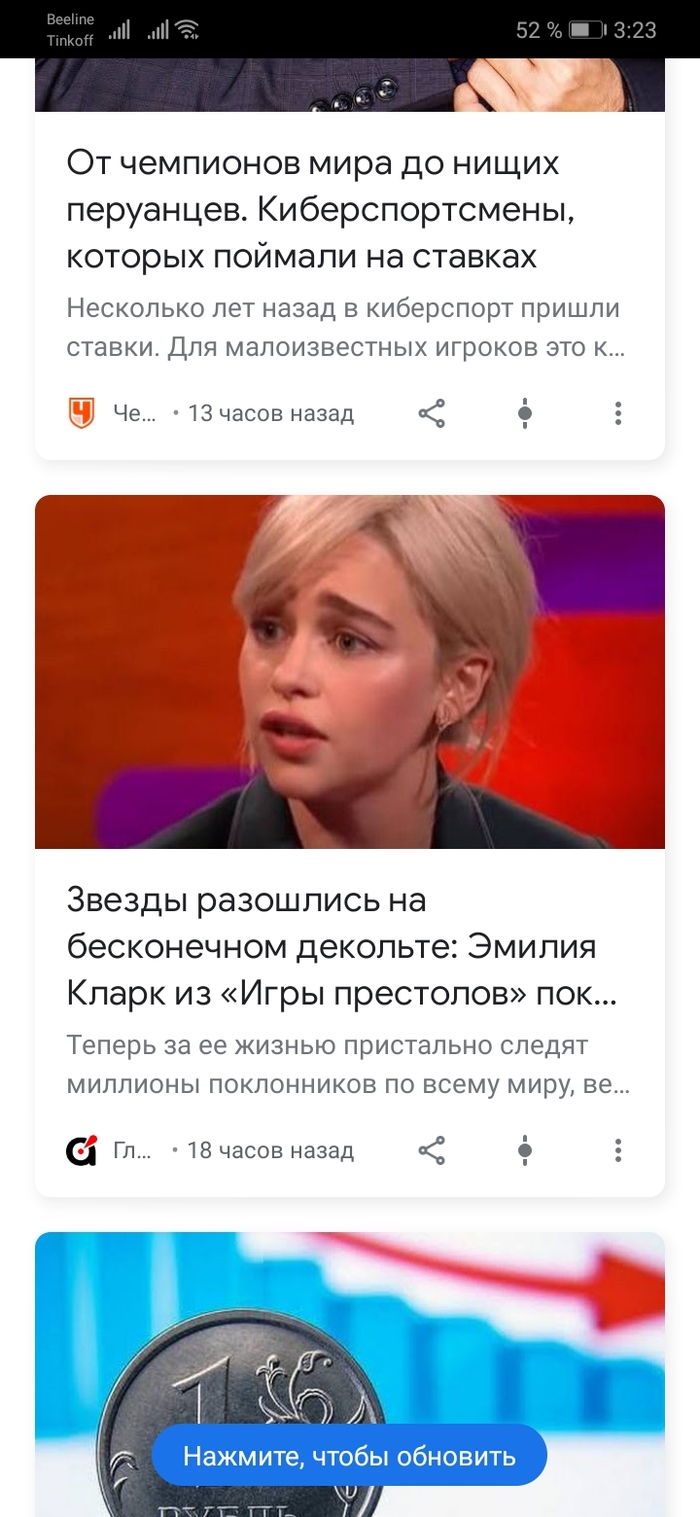Screen dimensions: 700x1517
Task: Adjust feed preferences for the esports article
Action: (525, 413)
